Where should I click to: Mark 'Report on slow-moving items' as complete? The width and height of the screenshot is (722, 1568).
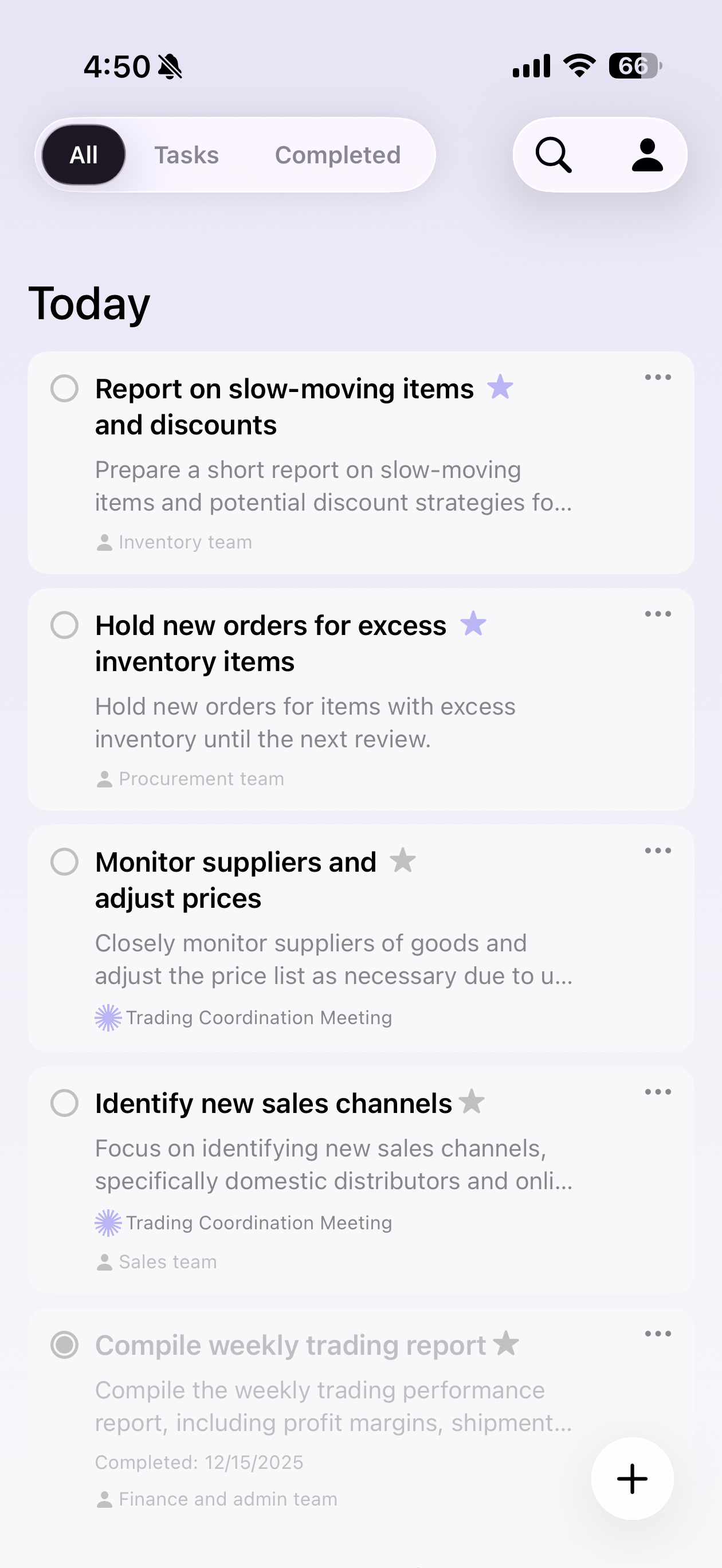click(x=65, y=389)
